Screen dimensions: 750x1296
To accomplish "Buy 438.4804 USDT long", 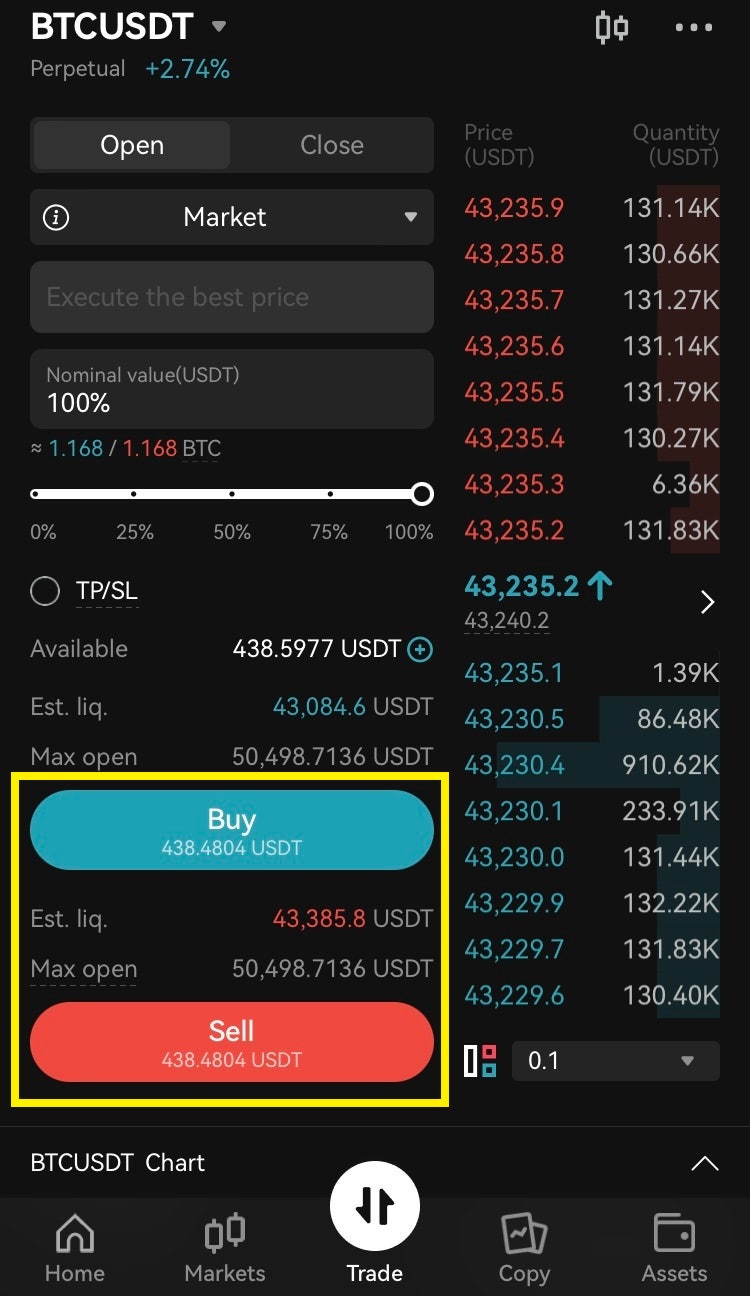I will pyautogui.click(x=232, y=830).
